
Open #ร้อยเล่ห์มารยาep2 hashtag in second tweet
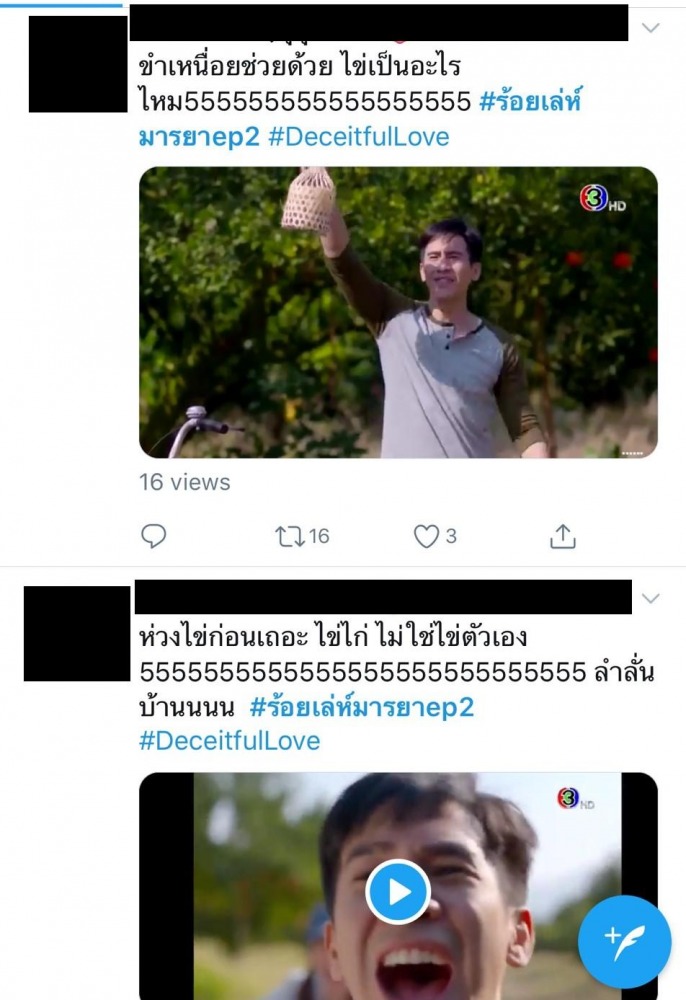361,708
